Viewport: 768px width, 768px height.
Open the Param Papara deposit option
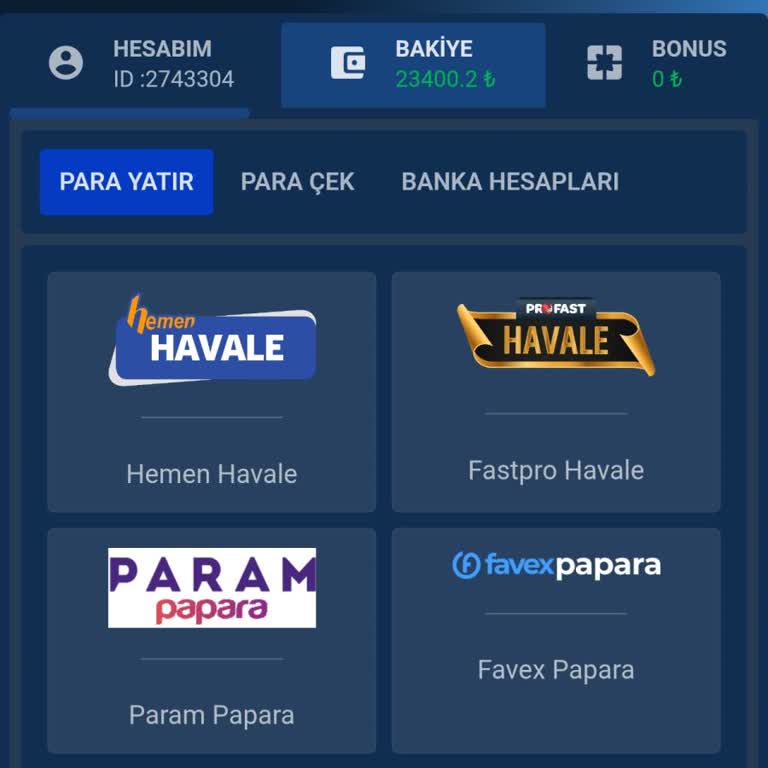[212, 640]
